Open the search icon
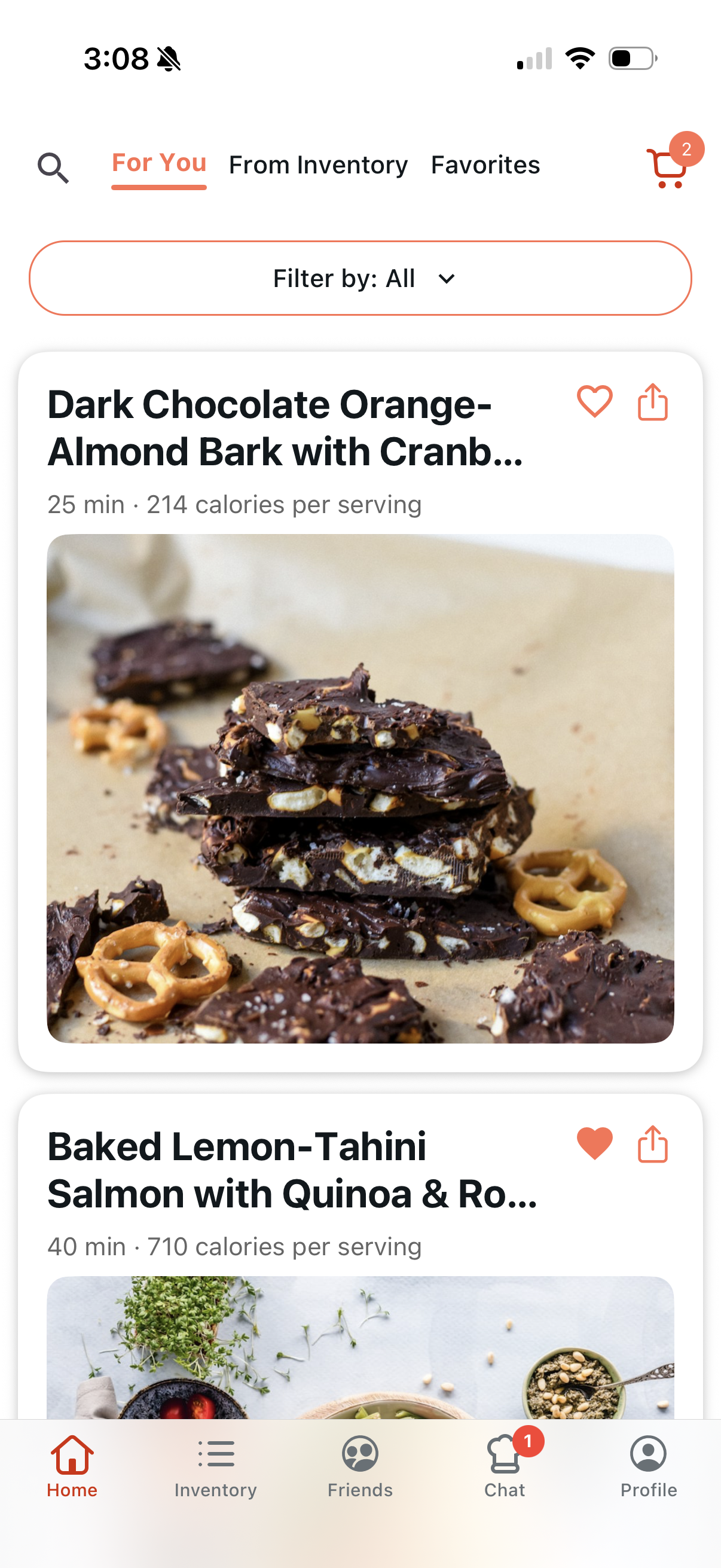Image resolution: width=721 pixels, height=1568 pixels. tap(54, 169)
